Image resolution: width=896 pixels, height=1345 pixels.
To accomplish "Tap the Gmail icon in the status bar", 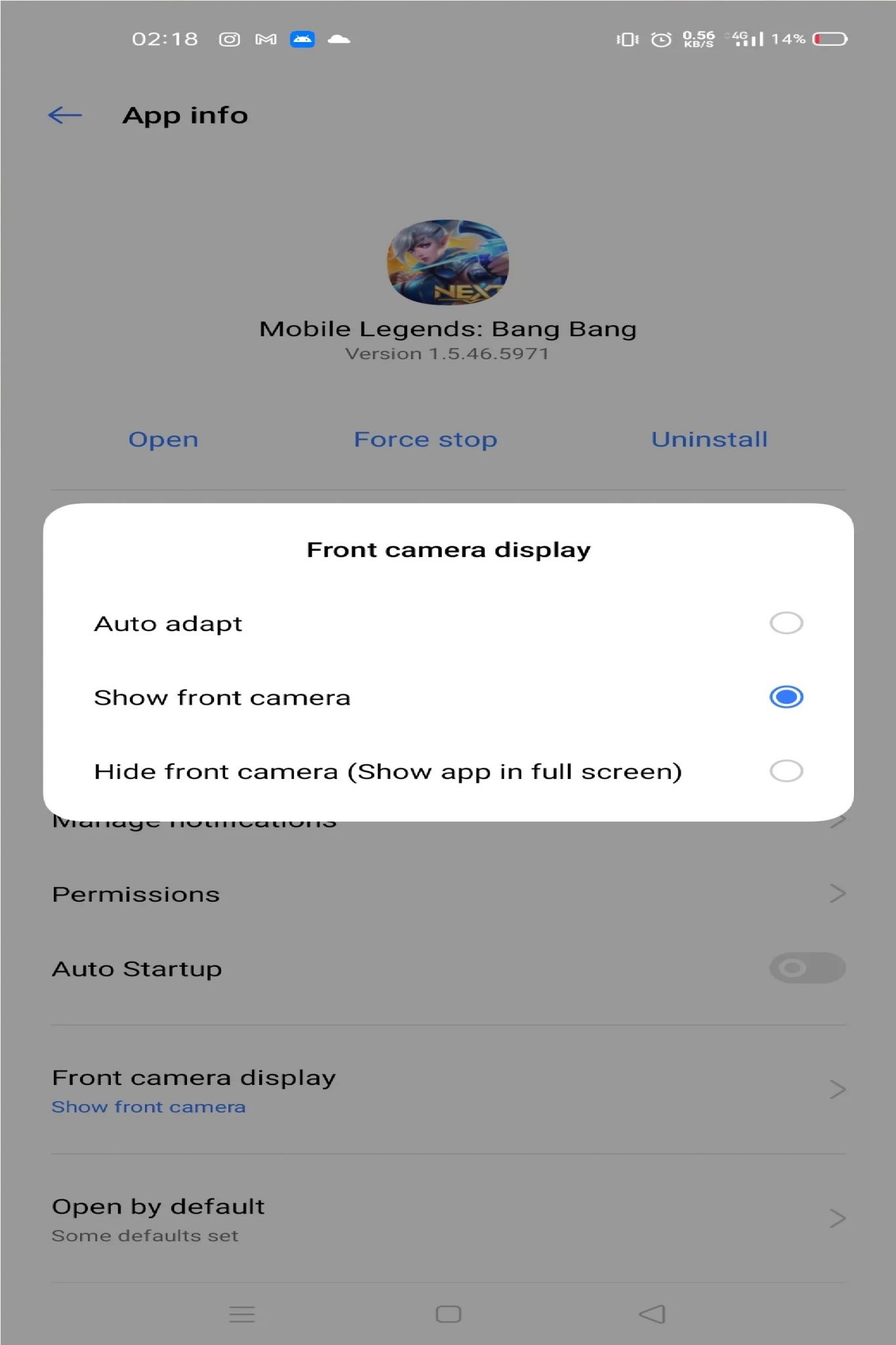I will click(265, 39).
